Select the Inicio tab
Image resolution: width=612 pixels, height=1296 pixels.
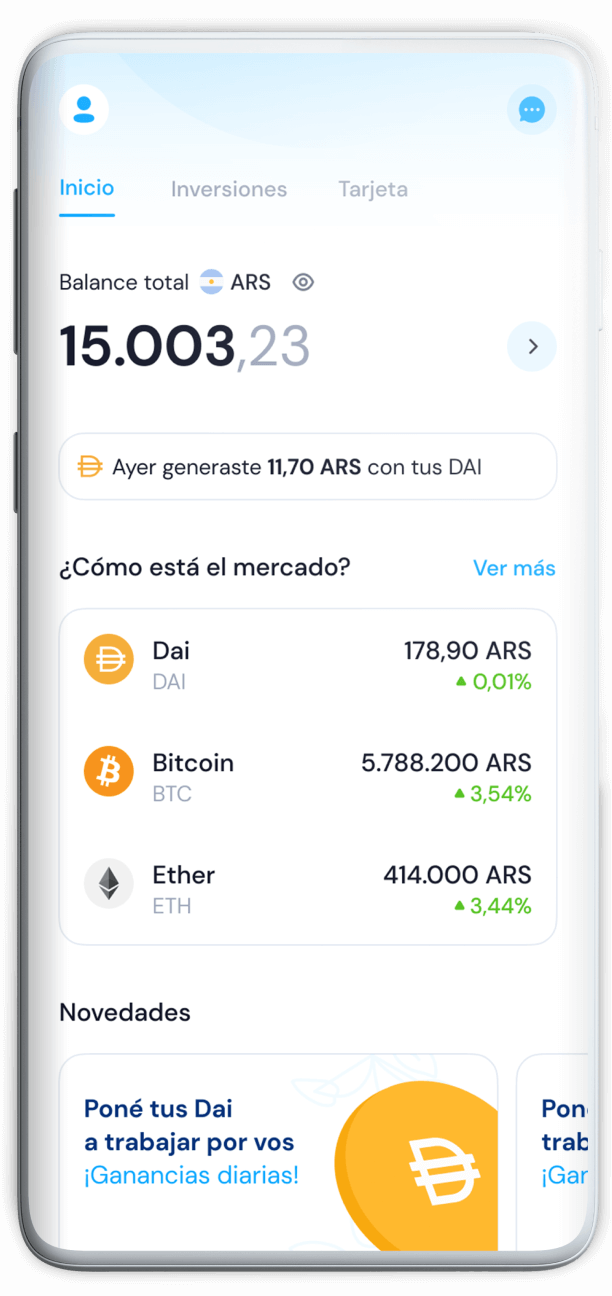(x=87, y=188)
